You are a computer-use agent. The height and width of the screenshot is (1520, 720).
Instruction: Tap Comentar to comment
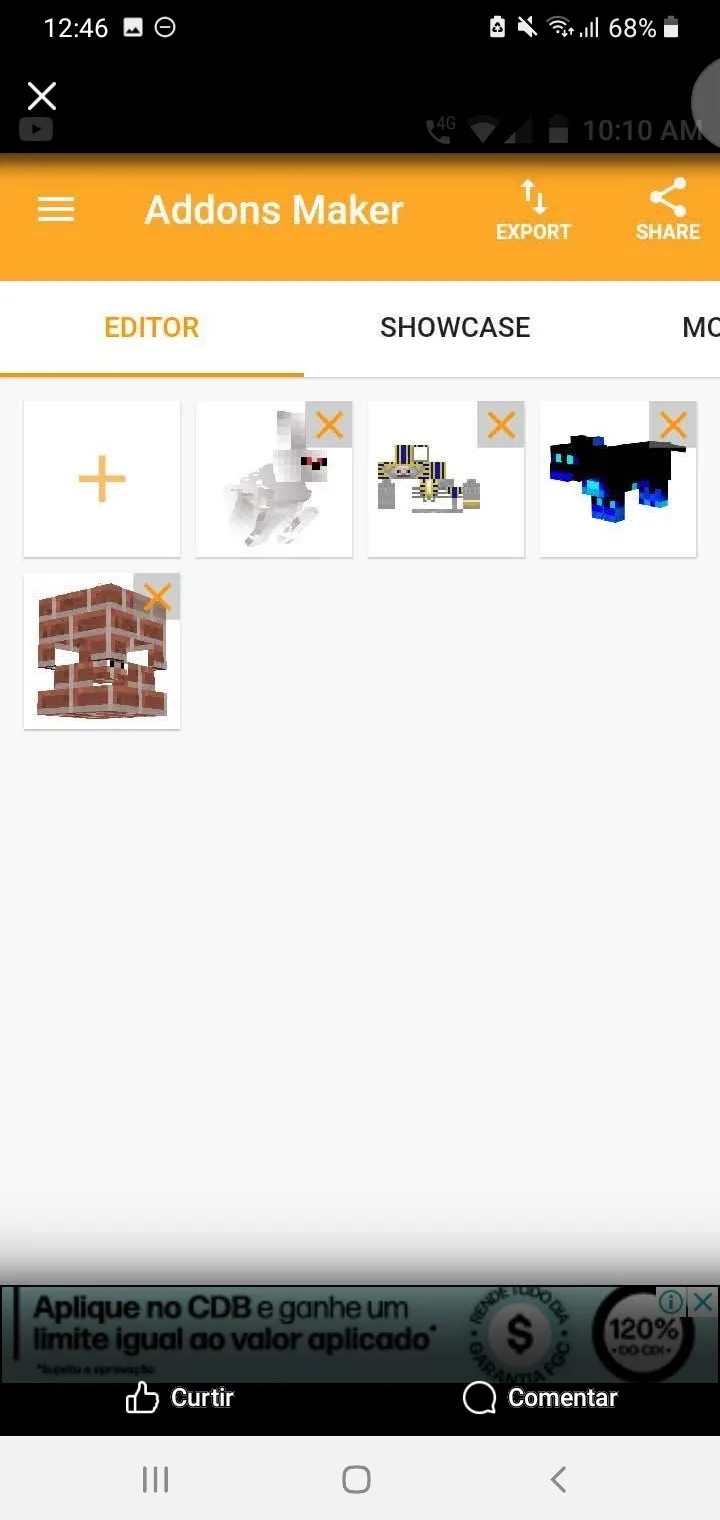click(540, 1398)
